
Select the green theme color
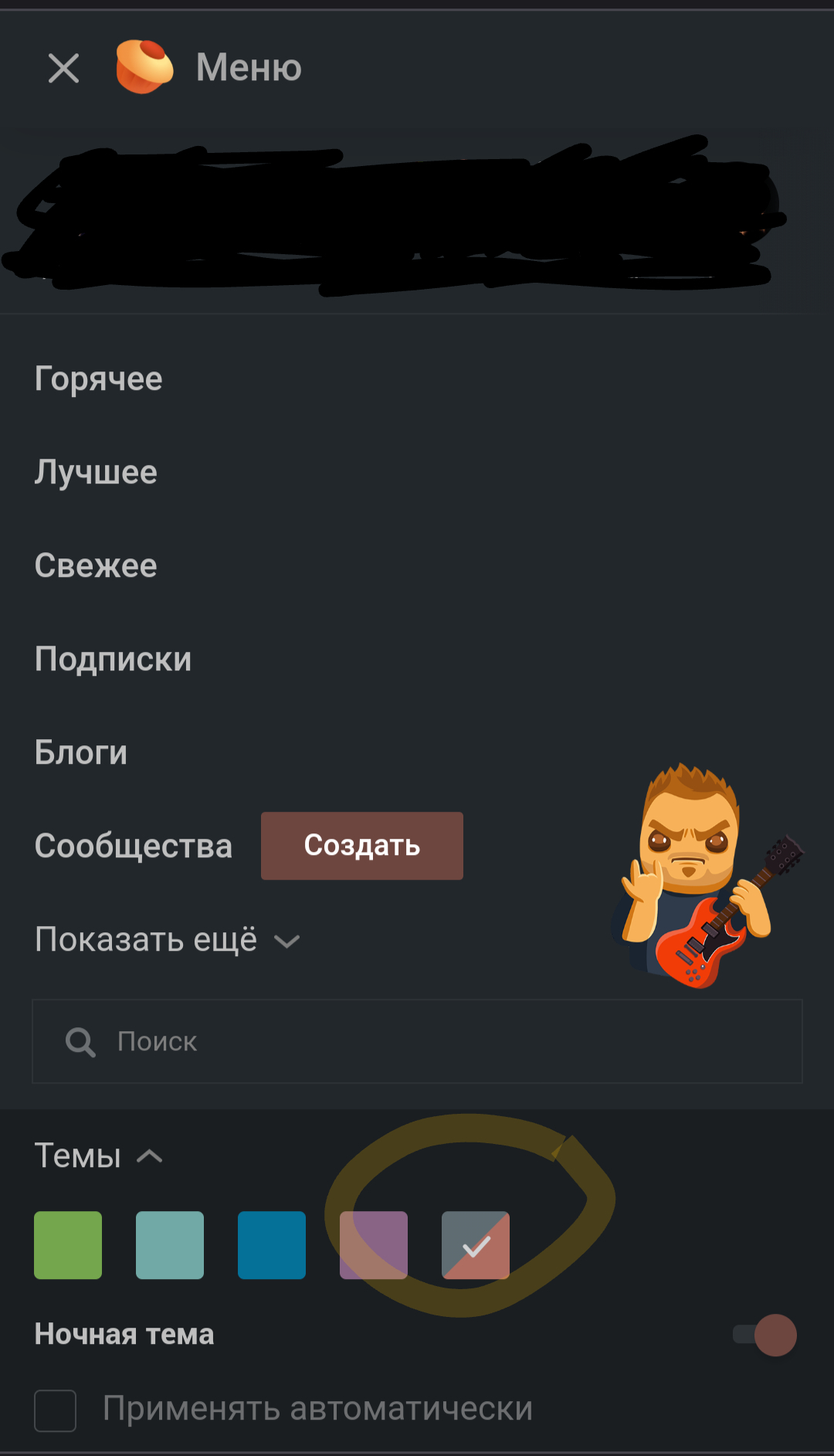[x=68, y=1245]
